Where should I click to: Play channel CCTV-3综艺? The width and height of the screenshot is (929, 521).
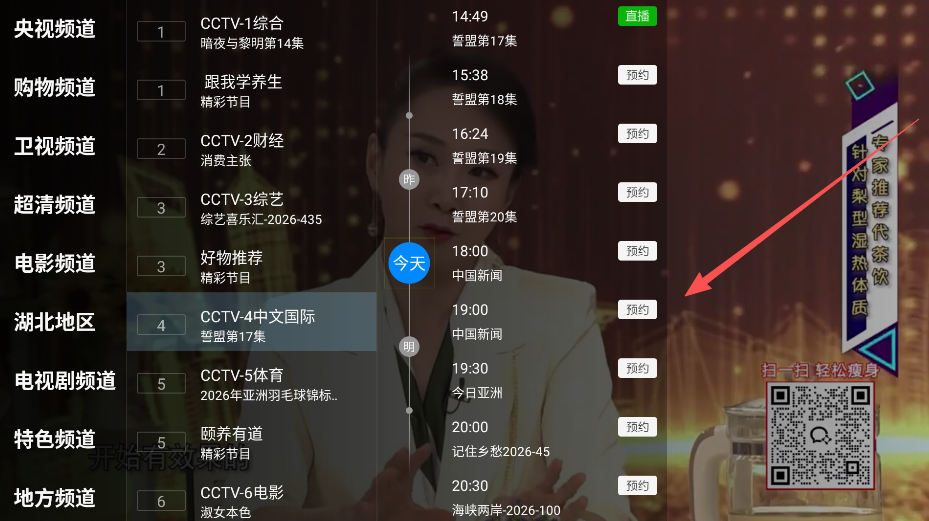point(251,208)
